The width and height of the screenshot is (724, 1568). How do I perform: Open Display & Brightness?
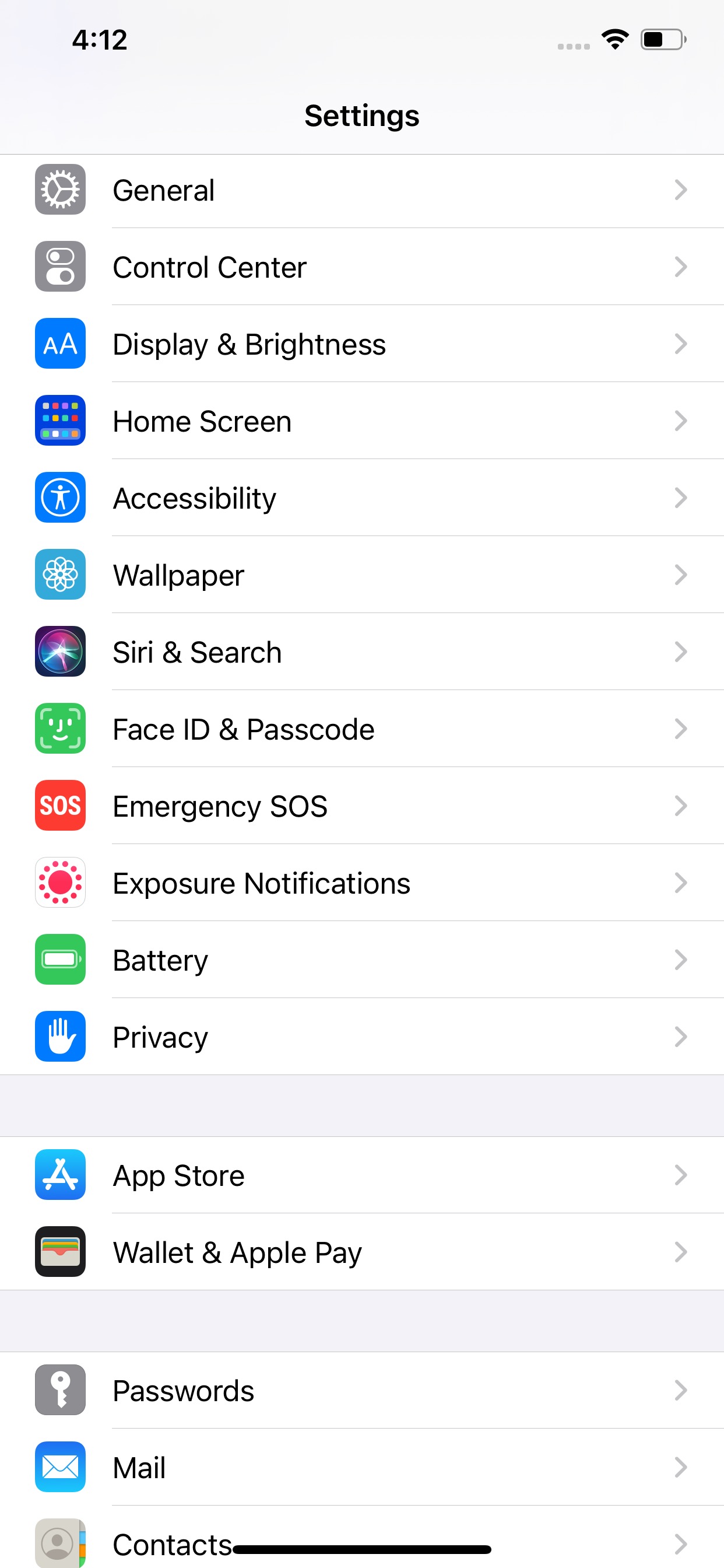(x=361, y=345)
